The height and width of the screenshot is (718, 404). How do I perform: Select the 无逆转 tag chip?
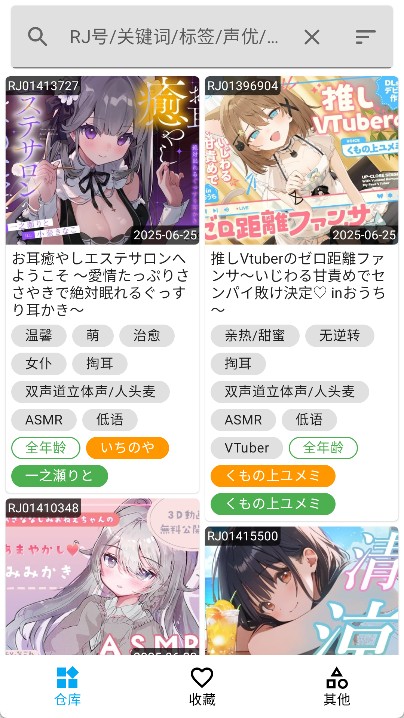pos(339,336)
